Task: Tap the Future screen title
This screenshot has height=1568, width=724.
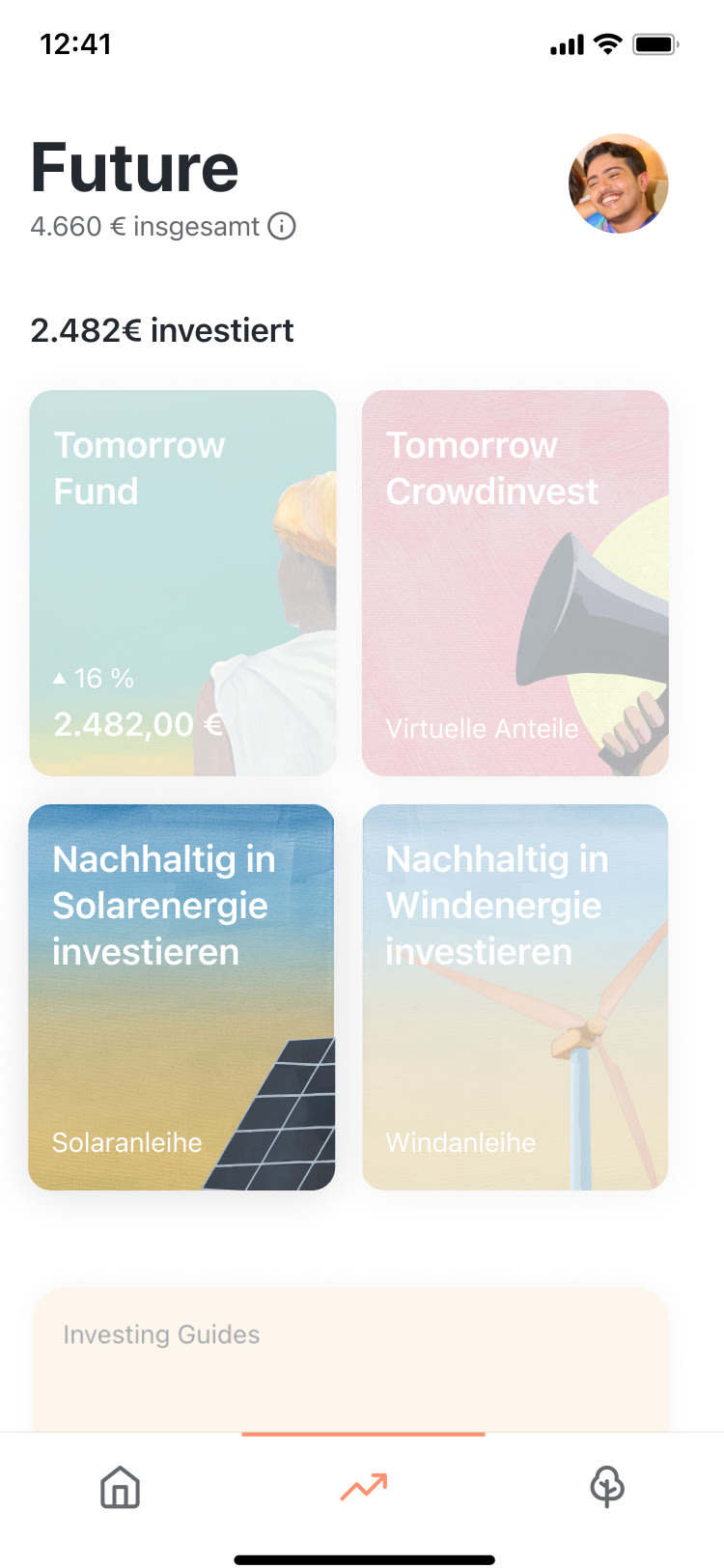Action: tap(134, 166)
